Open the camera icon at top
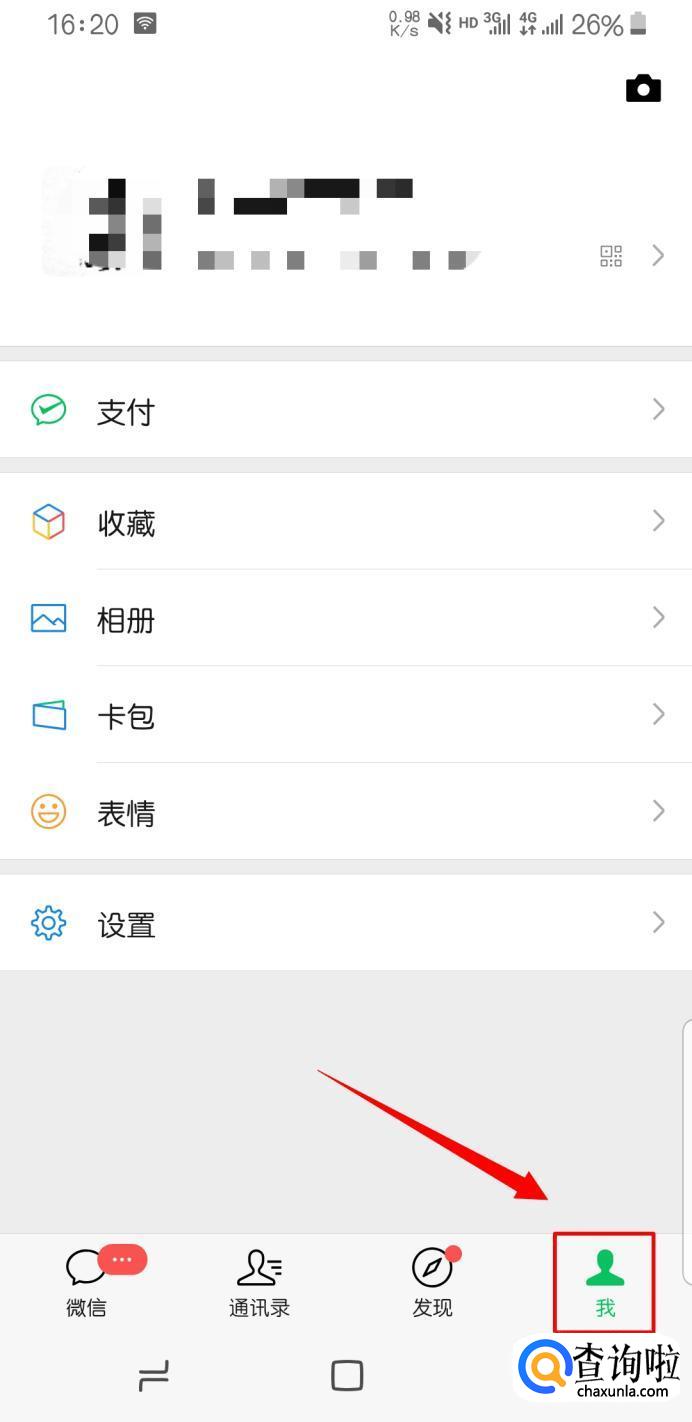 [643, 89]
